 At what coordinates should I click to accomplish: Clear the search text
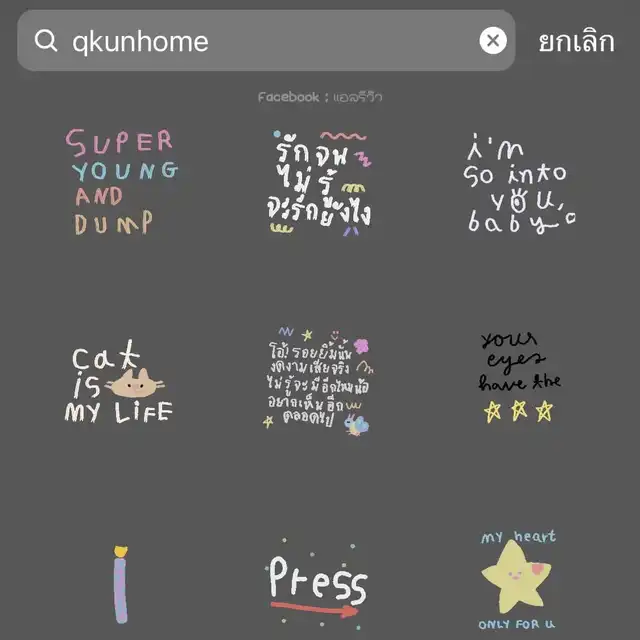pos(492,41)
